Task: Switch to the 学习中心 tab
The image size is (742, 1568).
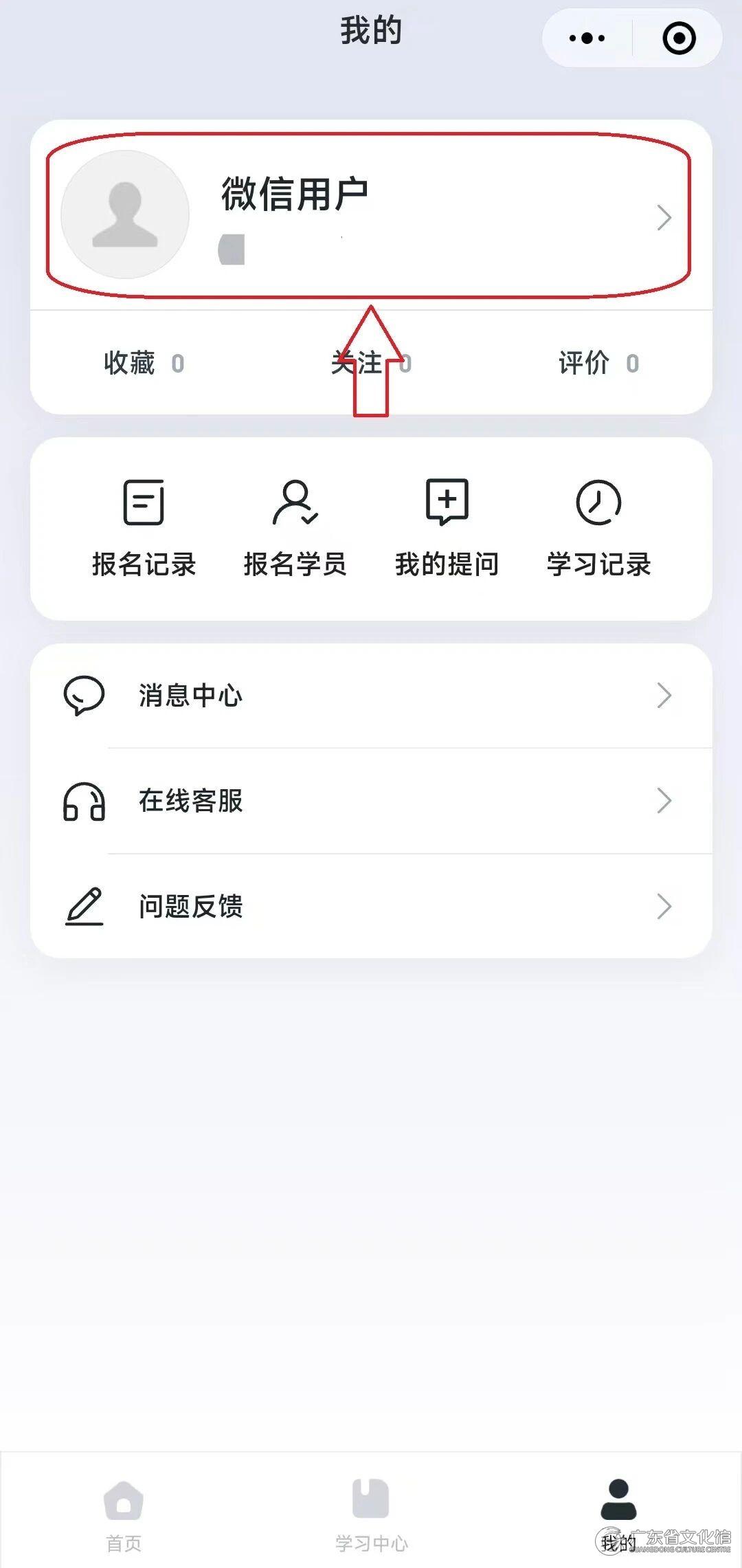Action: pos(371,1514)
